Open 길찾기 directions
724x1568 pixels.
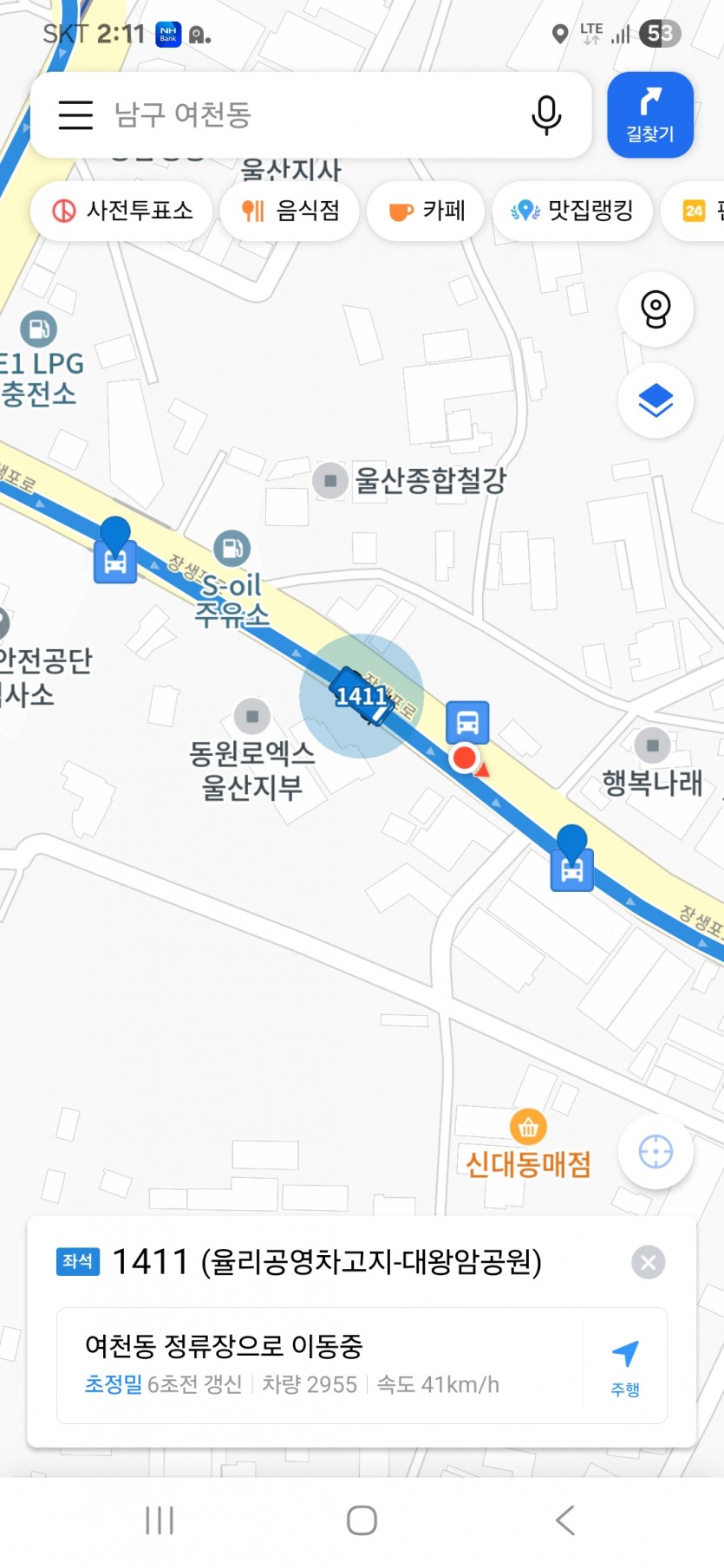click(x=649, y=115)
